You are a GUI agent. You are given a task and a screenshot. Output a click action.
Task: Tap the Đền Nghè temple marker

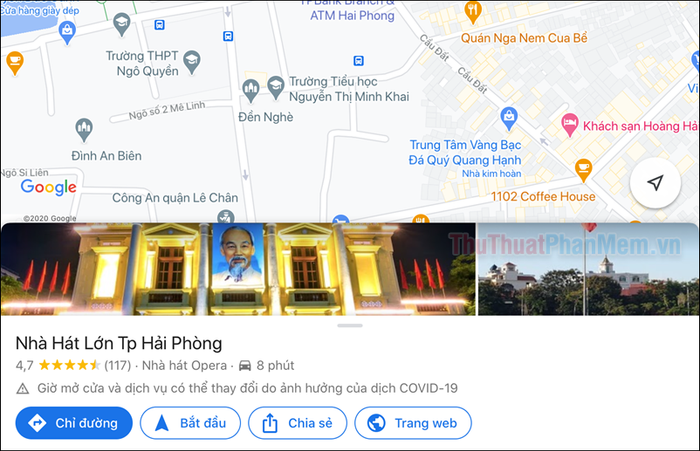251,89
